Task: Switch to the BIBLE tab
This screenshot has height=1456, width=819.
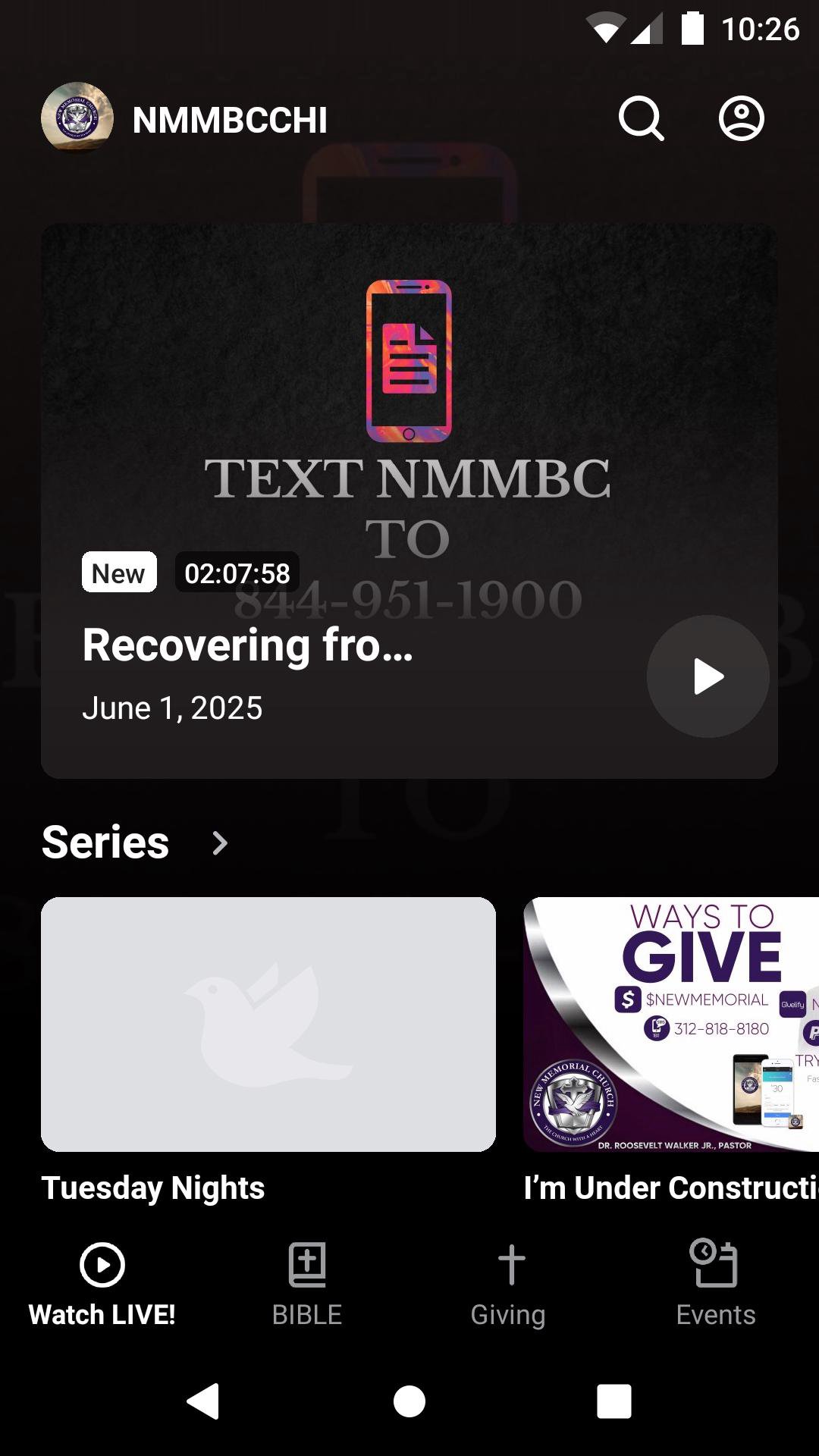Action: (x=307, y=1280)
